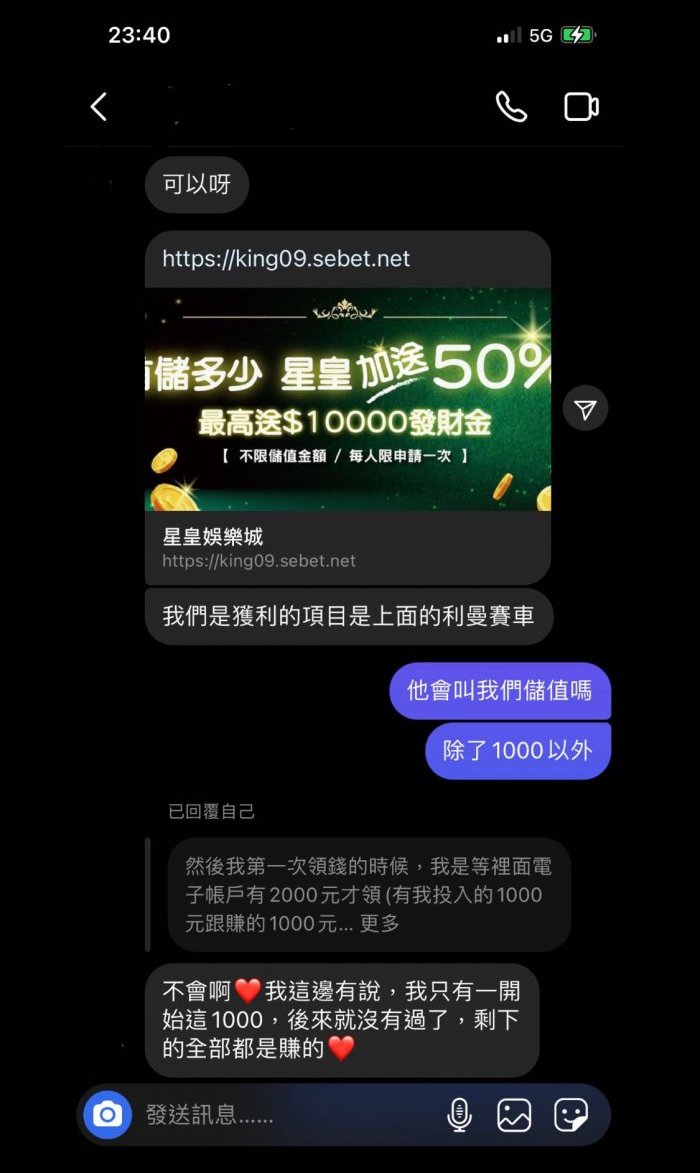This screenshot has height=1173, width=700.
Task: Forward the shared link message
Action: (x=585, y=408)
